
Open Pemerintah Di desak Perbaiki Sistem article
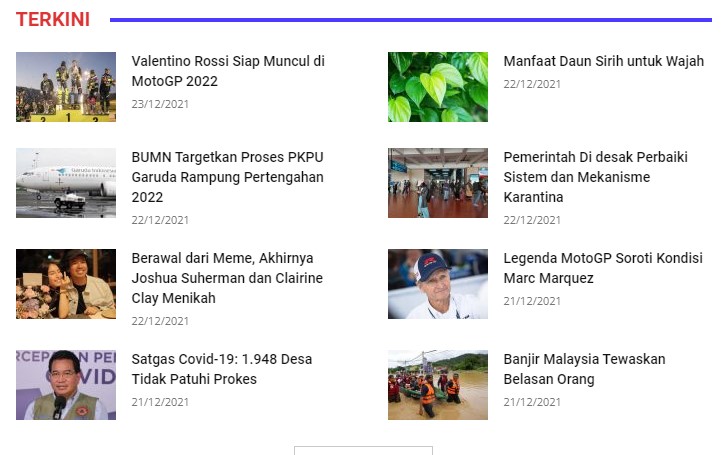595,177
